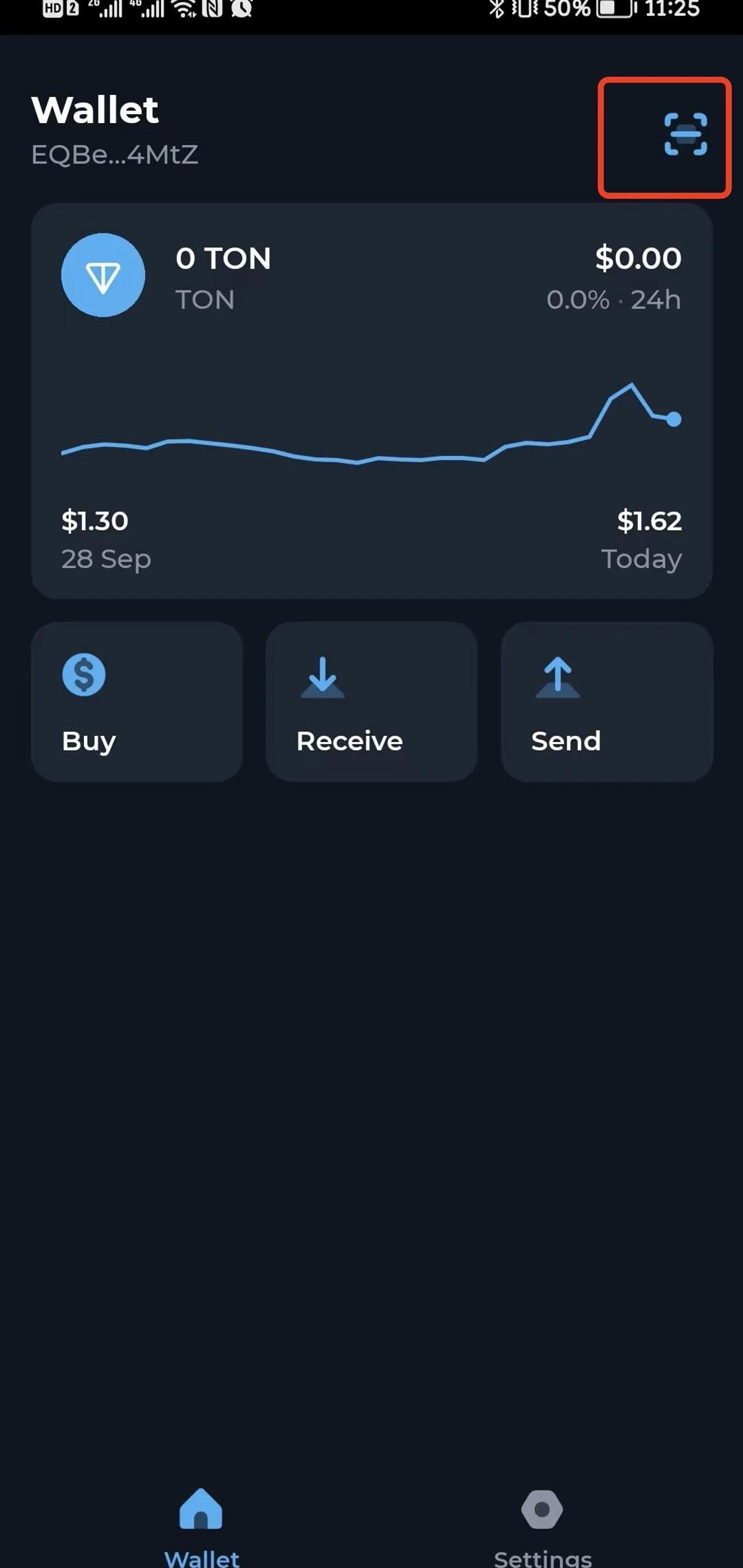The width and height of the screenshot is (743, 1568).
Task: Select Send to transfer TON
Action: click(606, 701)
